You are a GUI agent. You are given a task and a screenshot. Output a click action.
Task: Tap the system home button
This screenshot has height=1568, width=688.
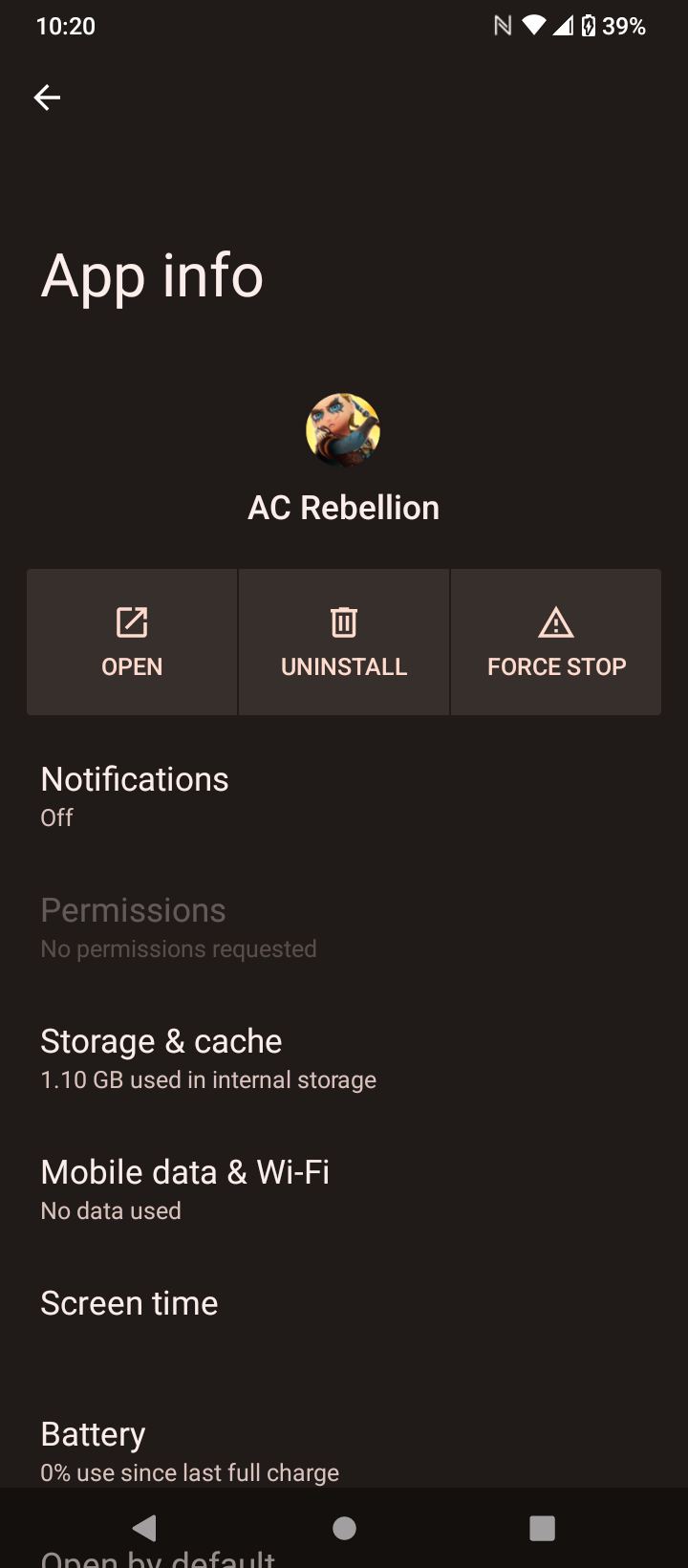point(344,1529)
